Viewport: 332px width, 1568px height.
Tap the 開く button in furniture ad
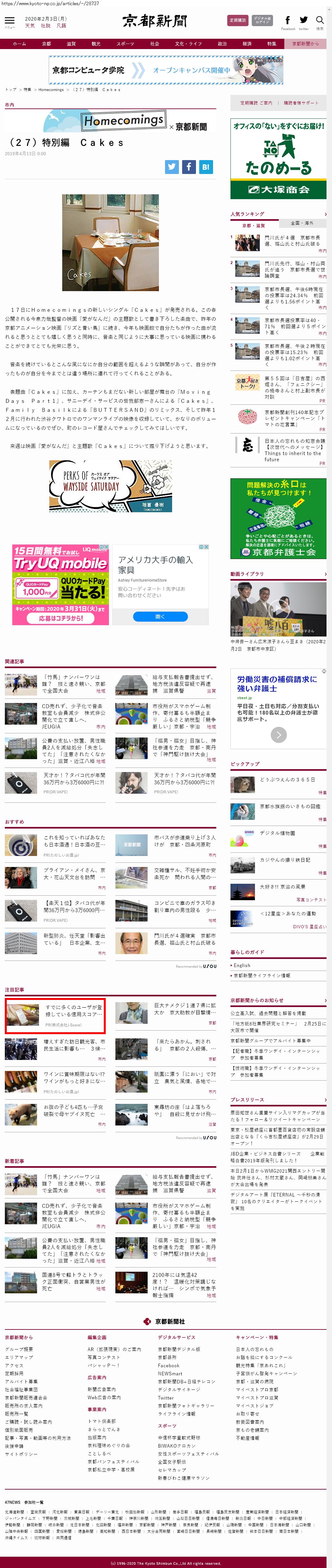click(160, 616)
